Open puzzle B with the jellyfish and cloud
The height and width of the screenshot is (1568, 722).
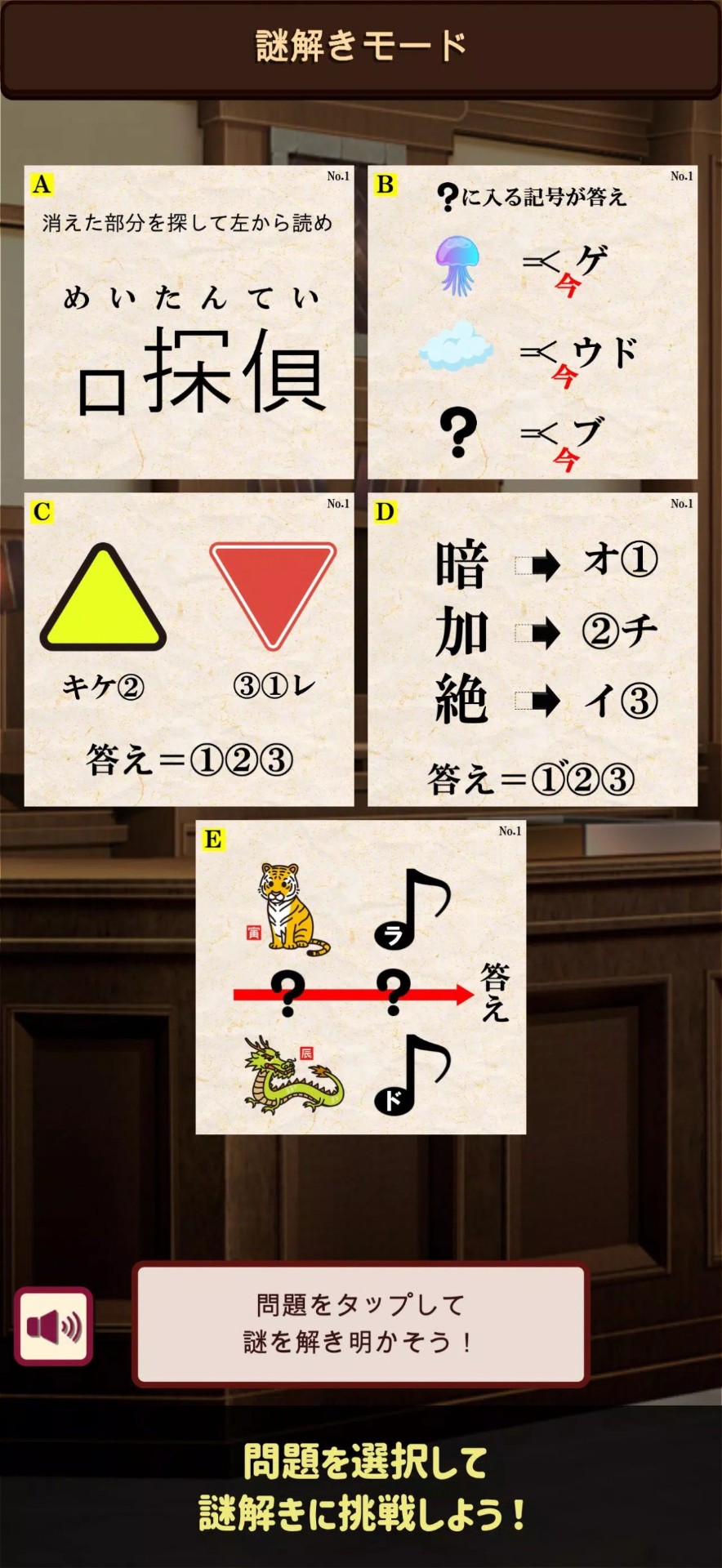tap(533, 323)
